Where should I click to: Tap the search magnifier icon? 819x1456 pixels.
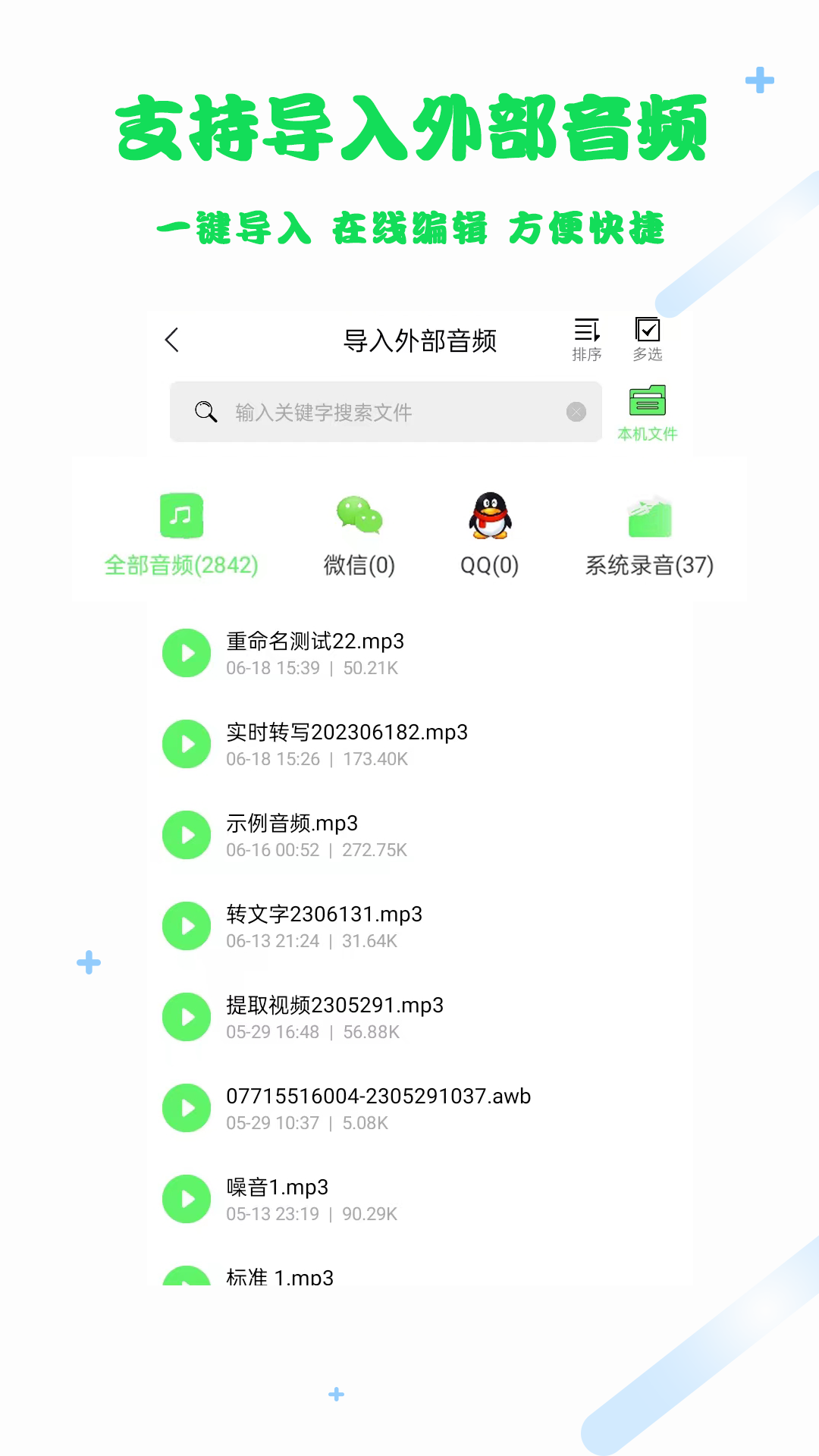coord(204,412)
